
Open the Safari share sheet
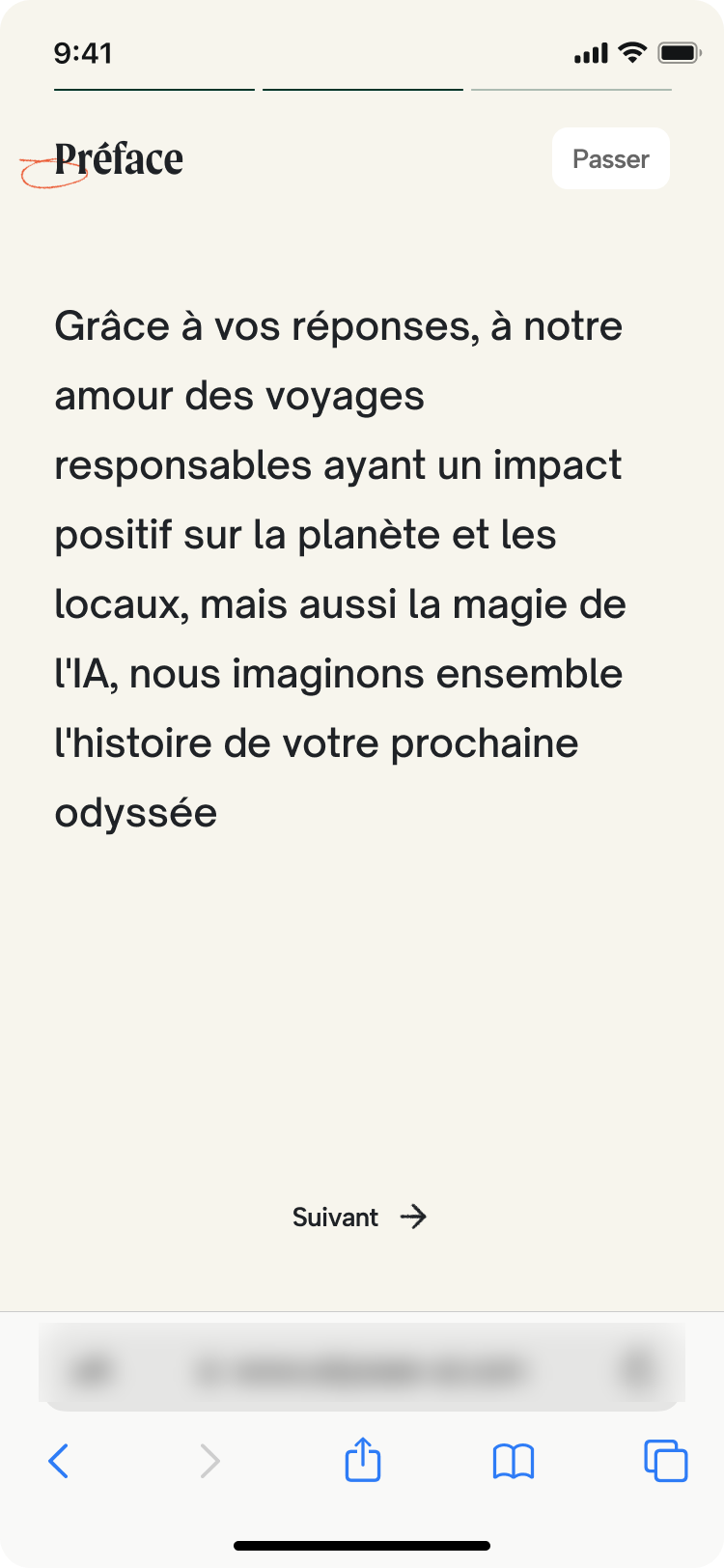pos(363,1459)
